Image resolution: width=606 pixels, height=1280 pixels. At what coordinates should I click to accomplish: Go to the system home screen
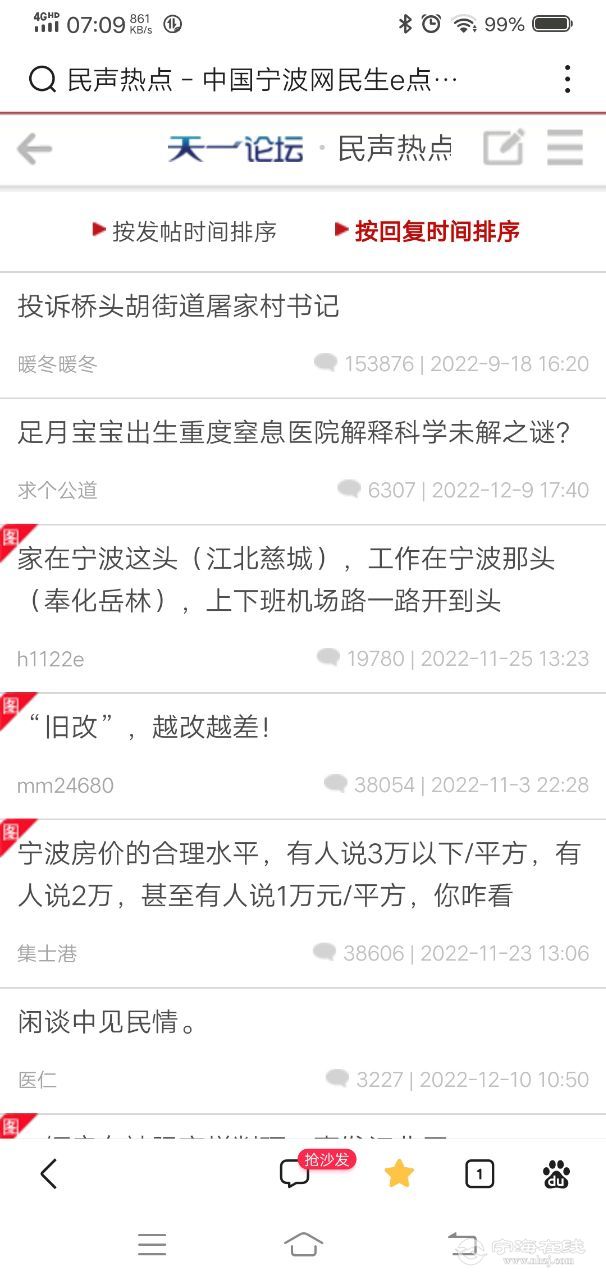point(303,1243)
